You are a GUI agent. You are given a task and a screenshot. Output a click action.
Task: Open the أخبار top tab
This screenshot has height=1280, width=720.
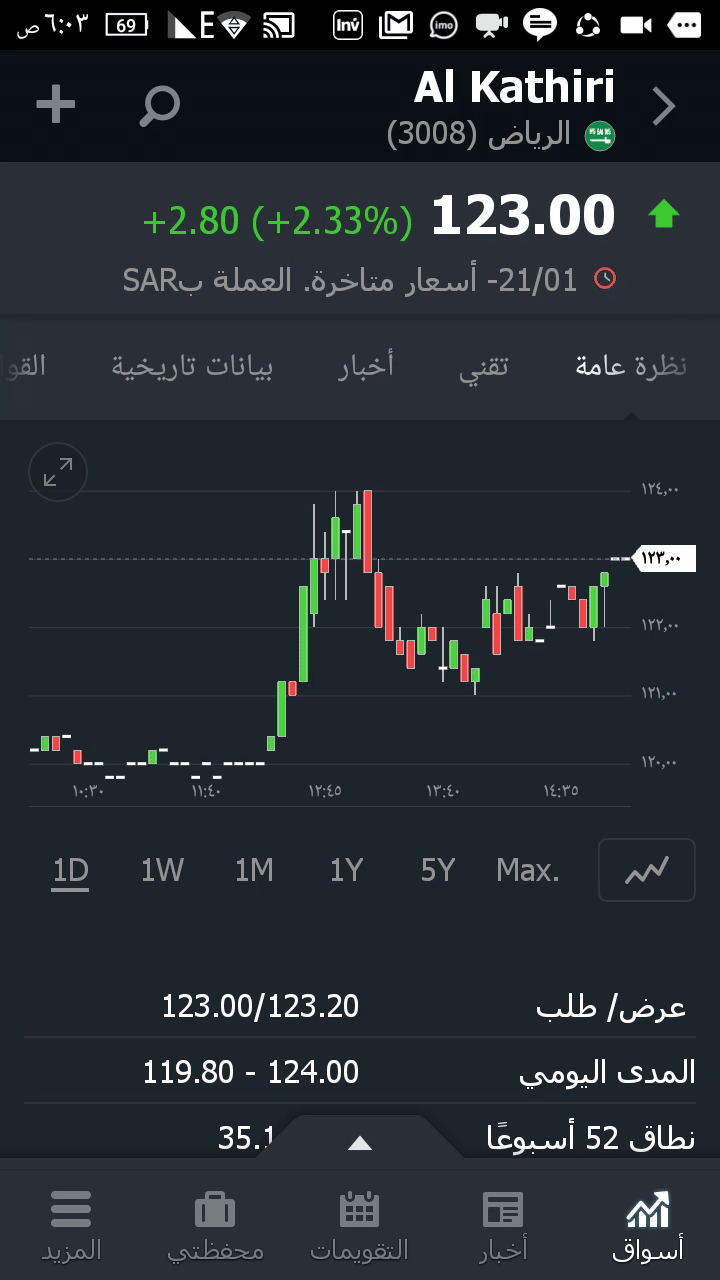(x=366, y=366)
